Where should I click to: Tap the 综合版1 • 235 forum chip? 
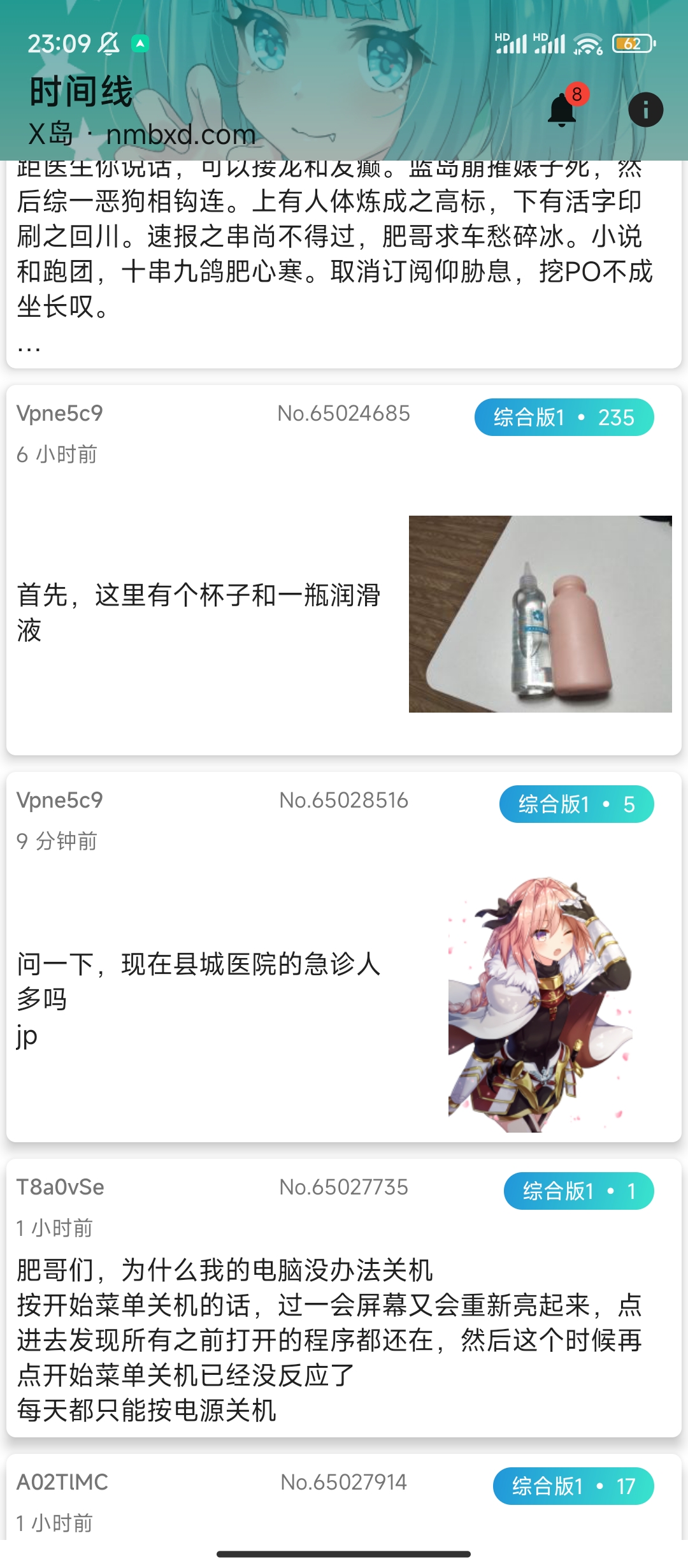click(x=564, y=417)
